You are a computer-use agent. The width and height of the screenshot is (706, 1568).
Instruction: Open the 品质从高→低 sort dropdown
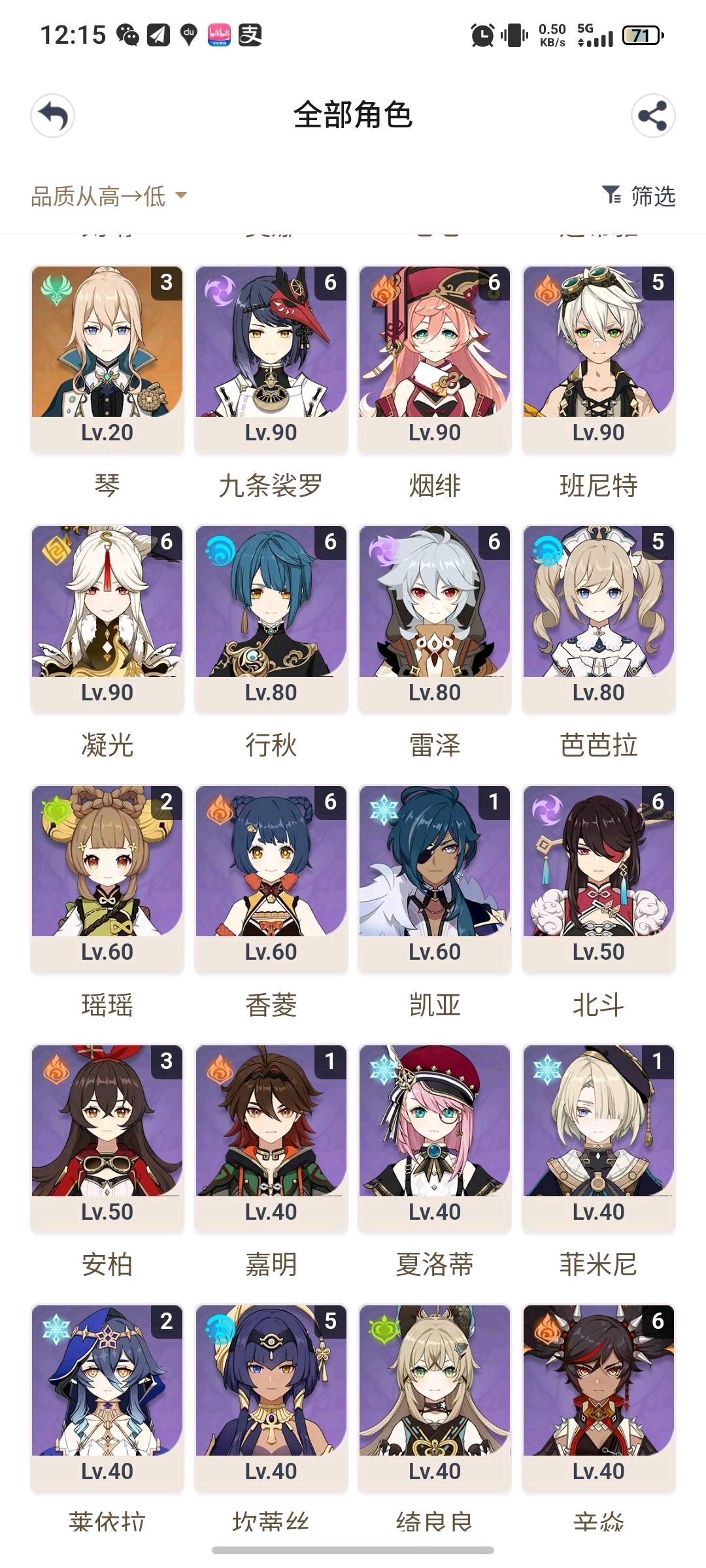pos(109,196)
